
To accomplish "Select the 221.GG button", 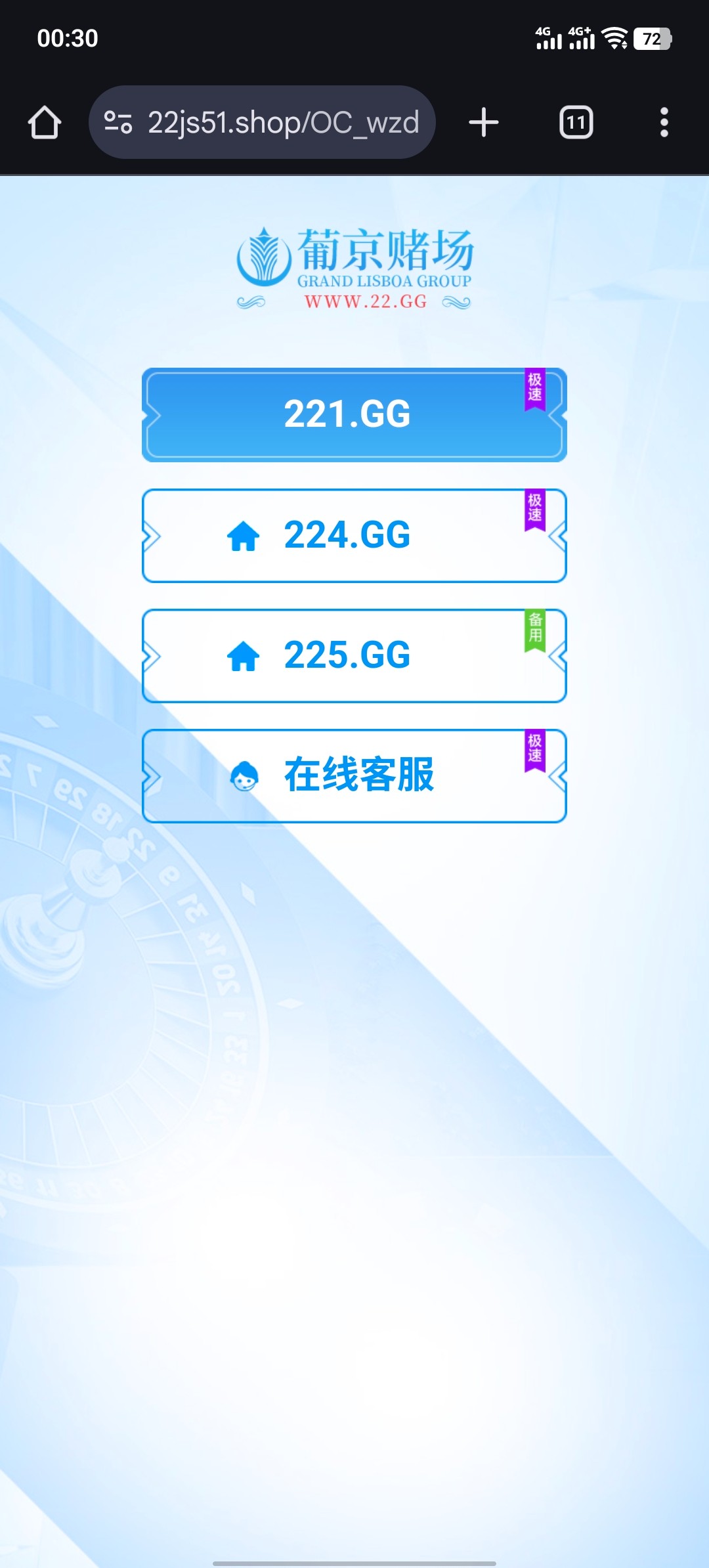I will tap(354, 415).
